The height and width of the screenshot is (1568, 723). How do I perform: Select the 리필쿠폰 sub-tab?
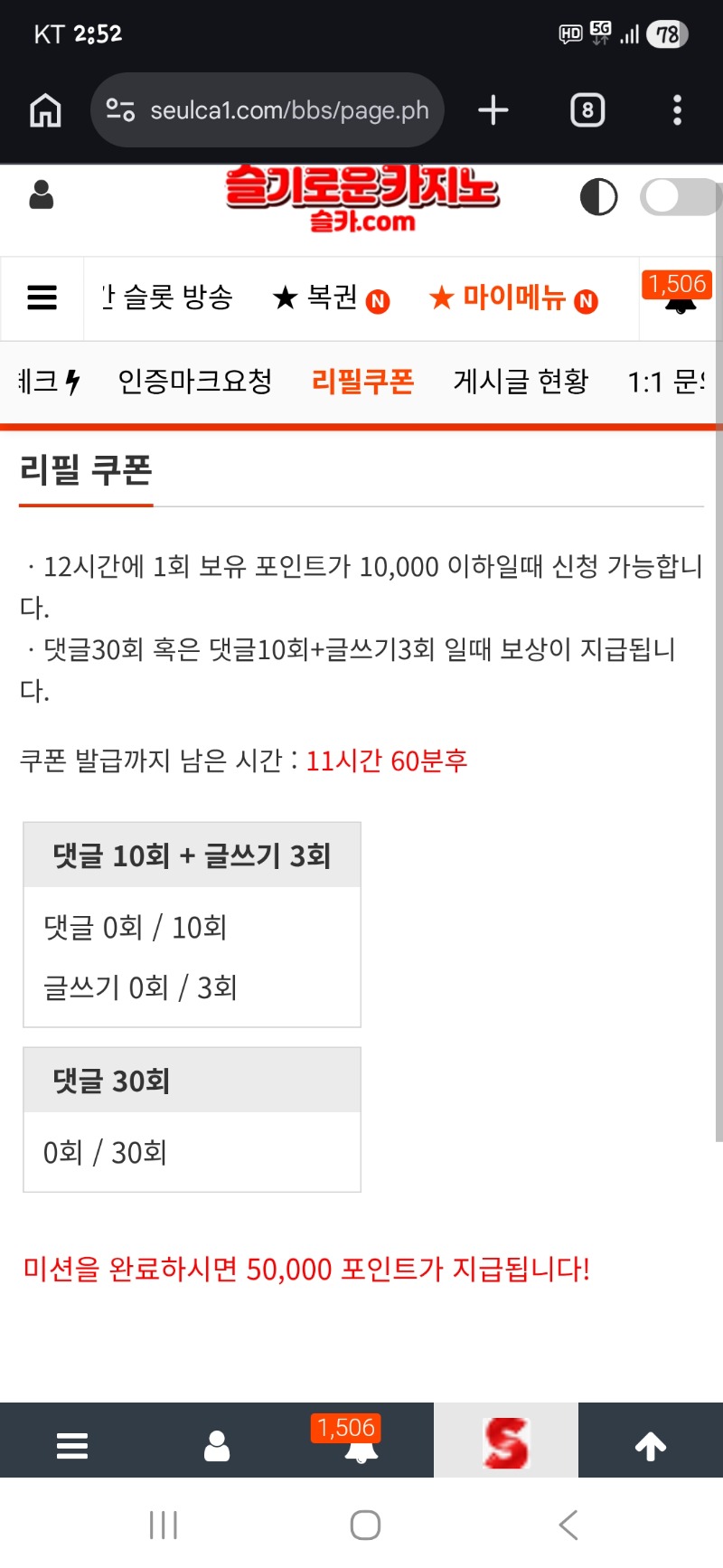pos(362,382)
